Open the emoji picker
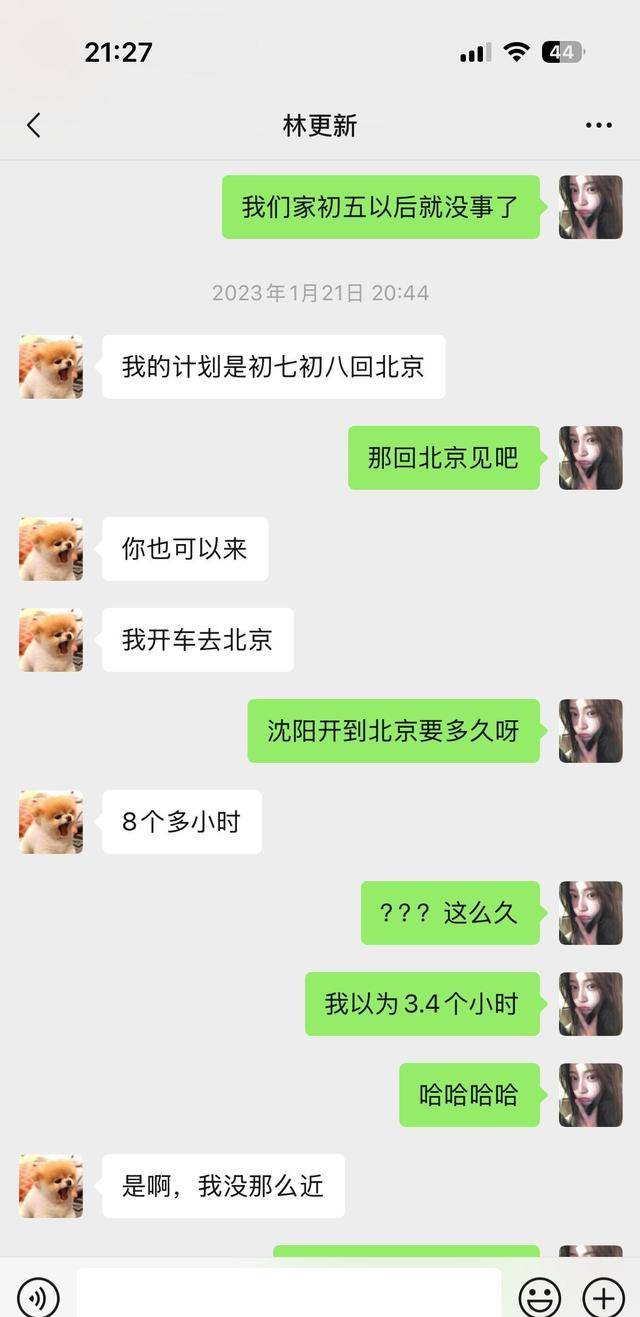The height and width of the screenshot is (1317, 640). [540, 1297]
